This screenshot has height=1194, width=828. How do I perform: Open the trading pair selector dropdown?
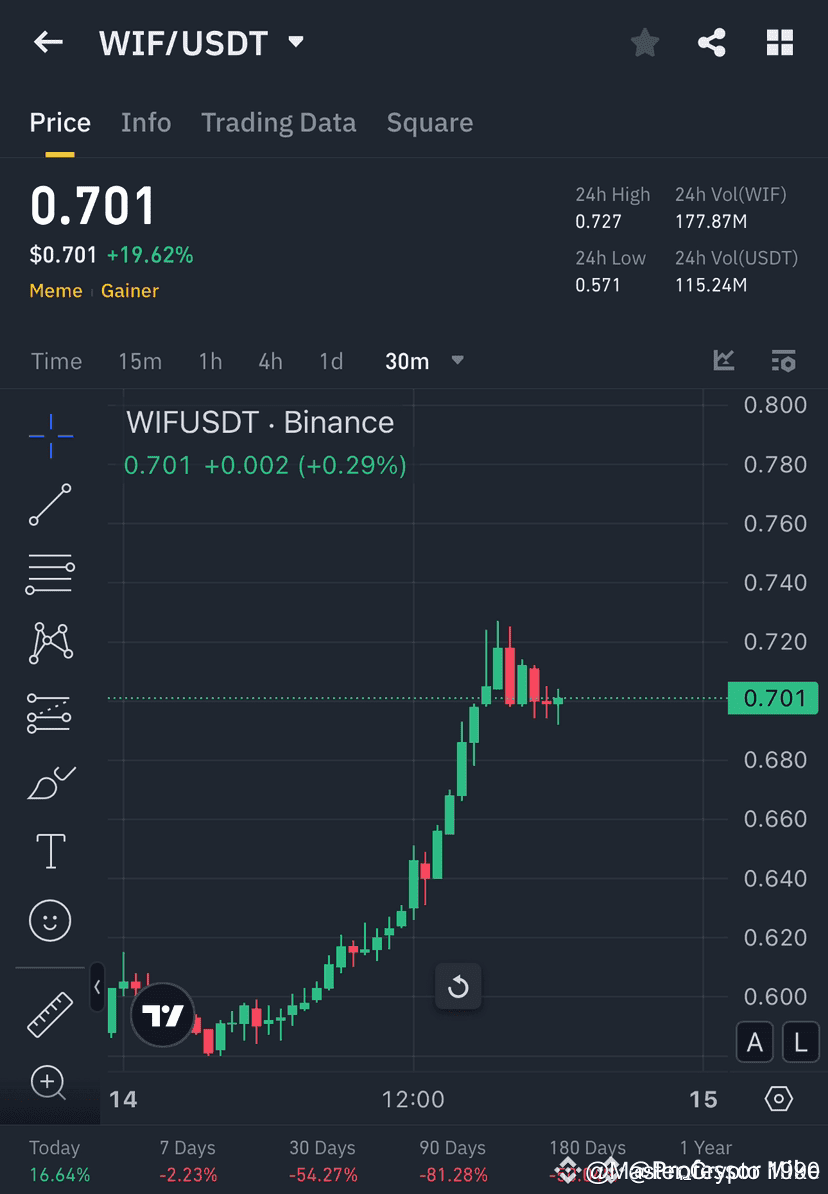point(295,42)
